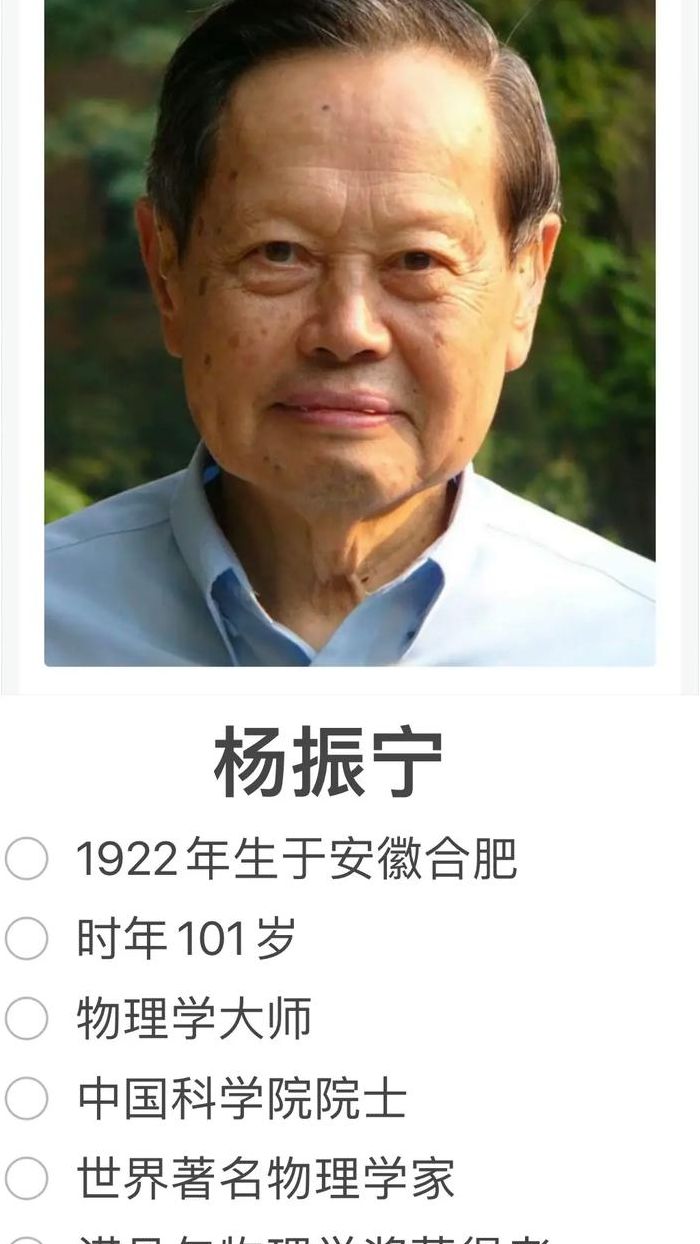Image resolution: width=700 pixels, height=1244 pixels.
Task: Check off the 1922年生于安徽合肥 item
Action: tap(26, 859)
